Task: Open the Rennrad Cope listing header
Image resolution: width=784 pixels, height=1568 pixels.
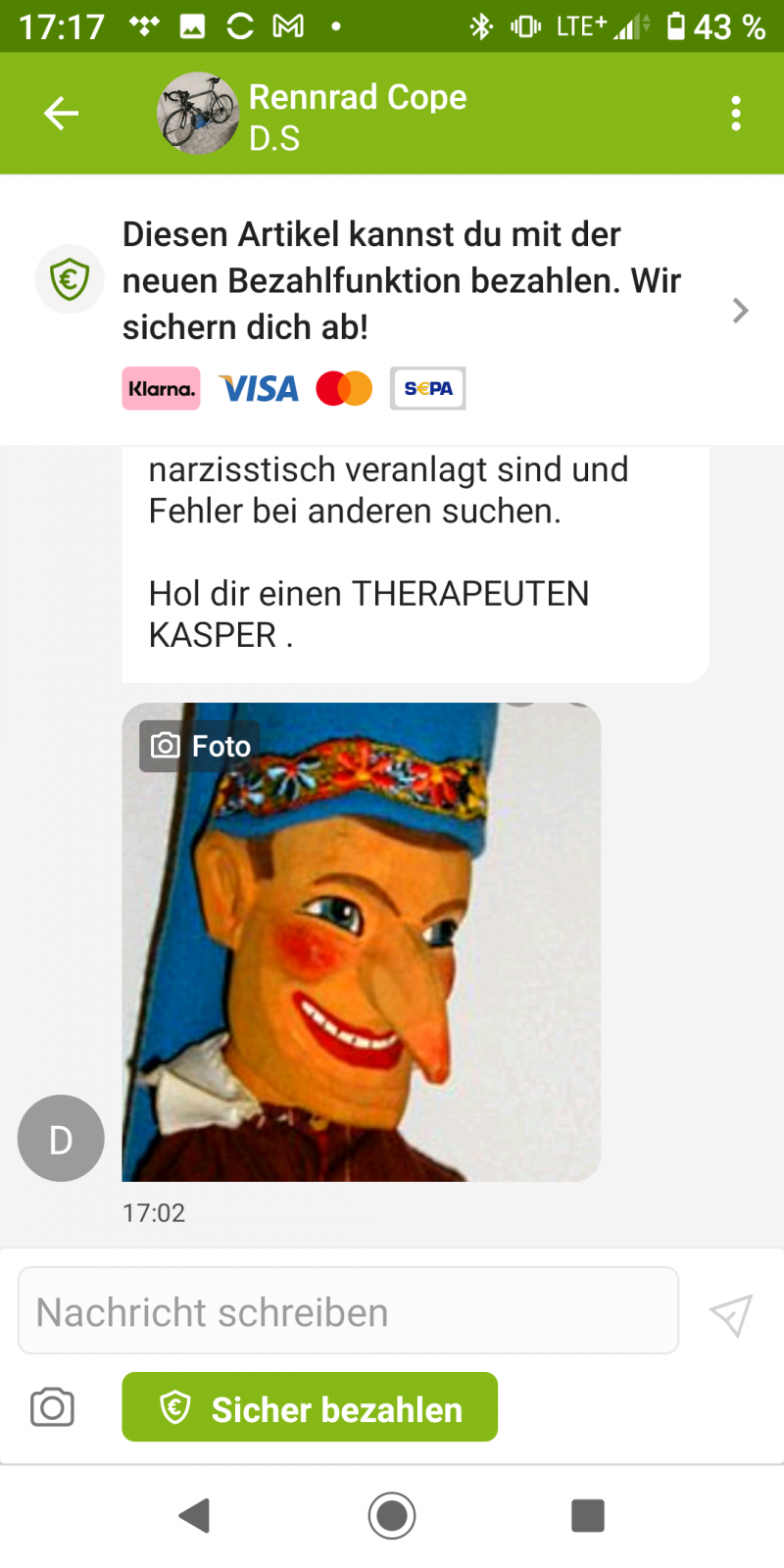Action: pos(358,116)
